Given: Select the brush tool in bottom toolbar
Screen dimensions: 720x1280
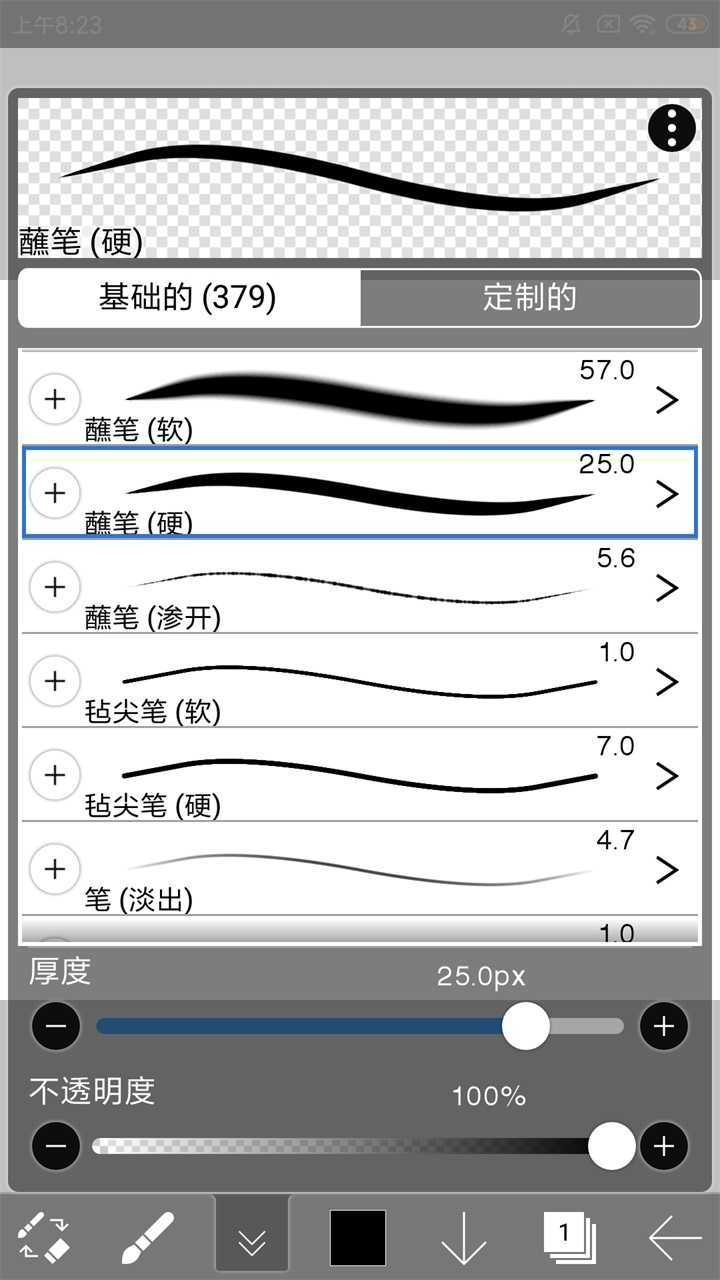Looking at the screenshot, I should 147,1237.
